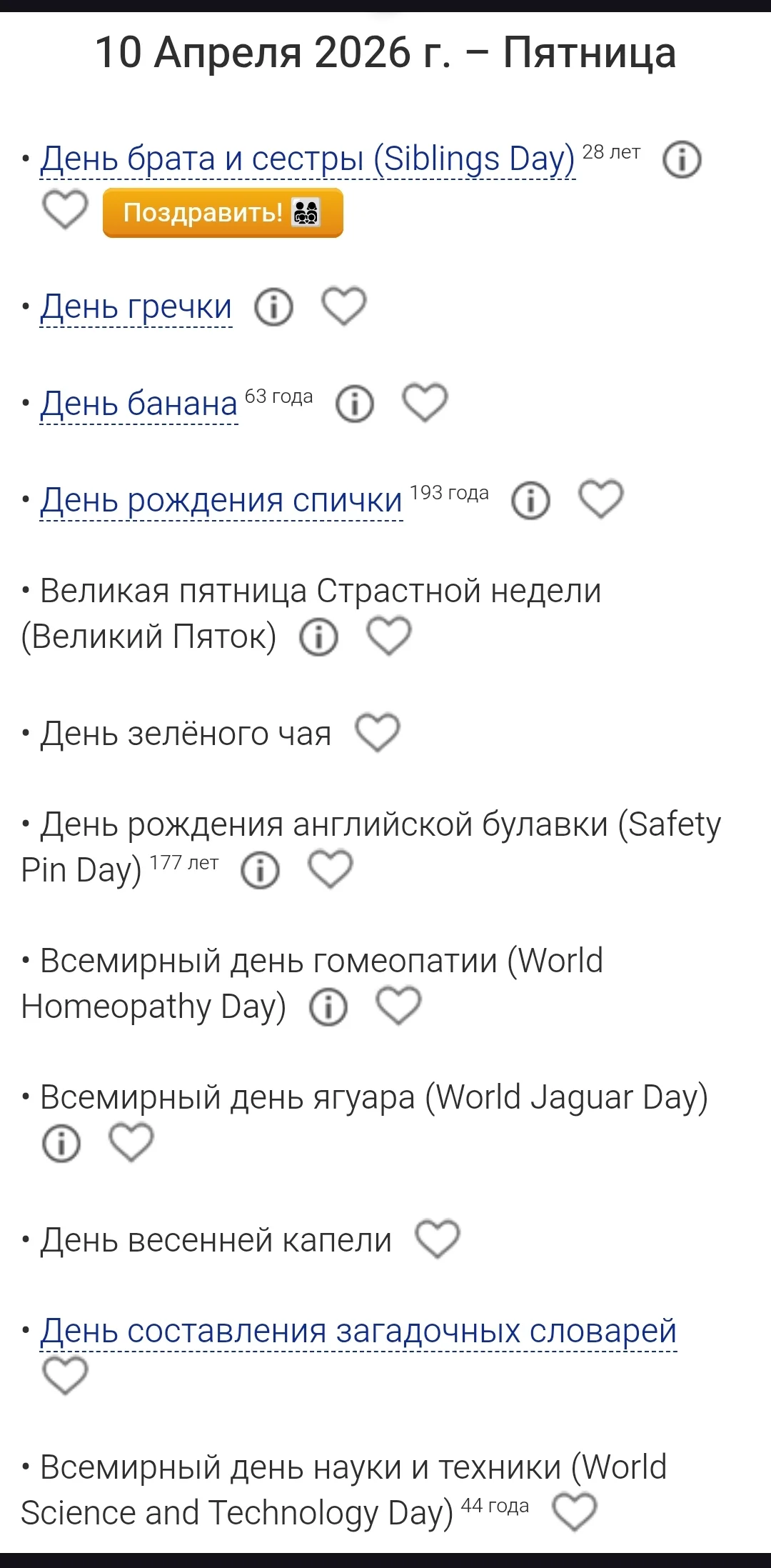Viewport: 771px width, 1568px height.
Task: View info about День банана
Action: (355, 404)
